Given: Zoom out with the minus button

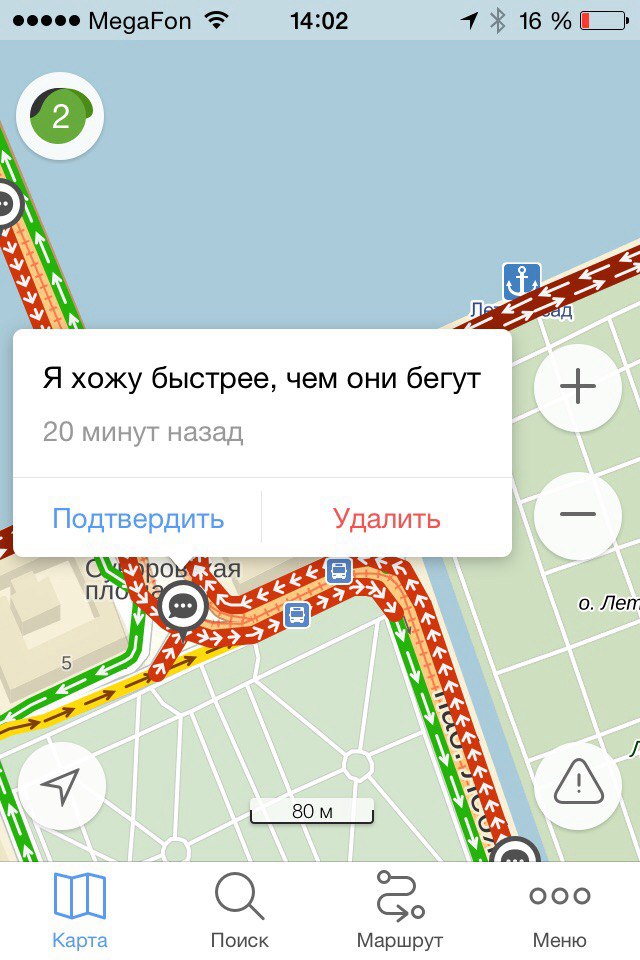Looking at the screenshot, I should click(x=578, y=514).
